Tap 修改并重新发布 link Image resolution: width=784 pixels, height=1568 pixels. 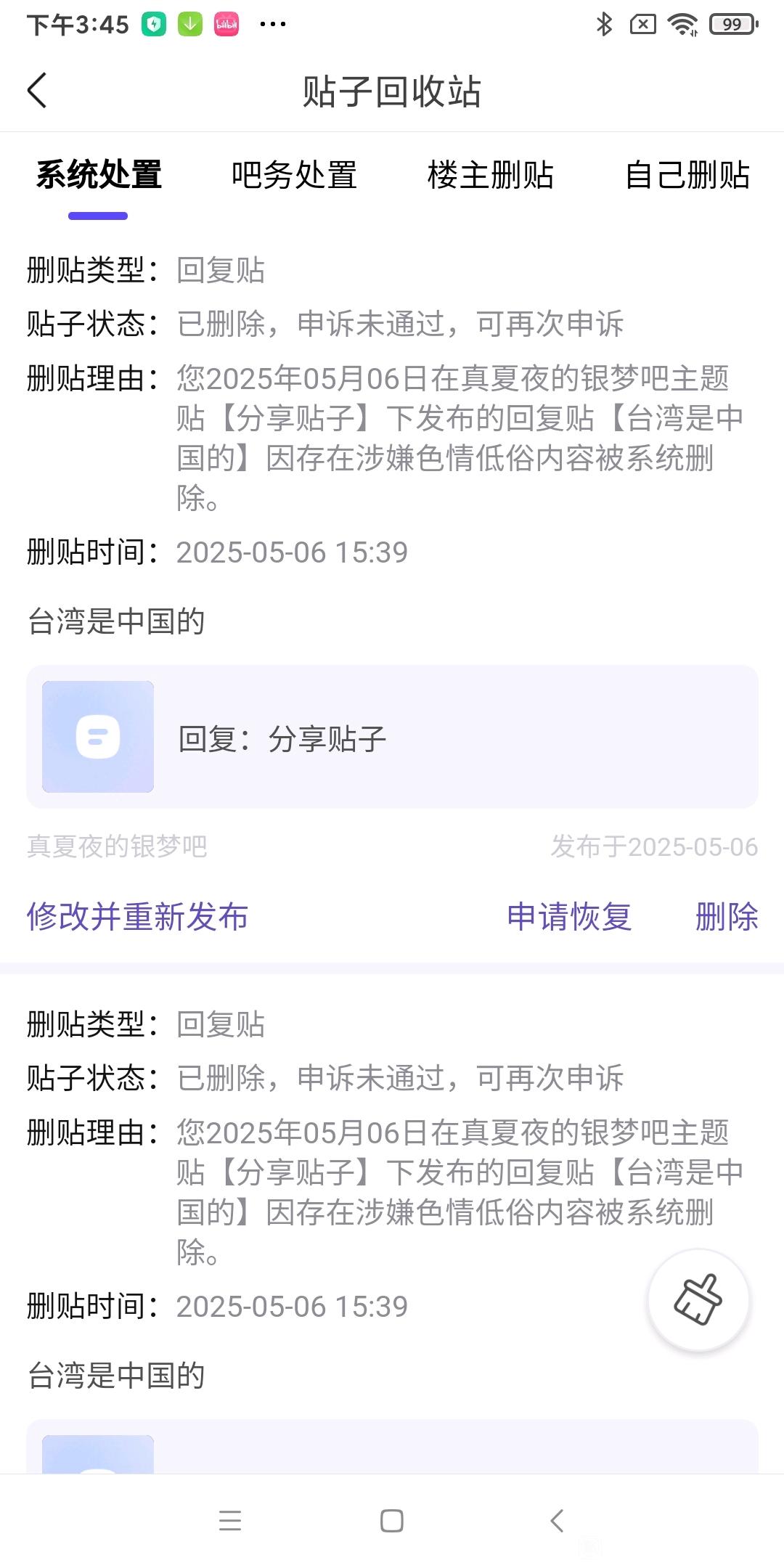138,916
